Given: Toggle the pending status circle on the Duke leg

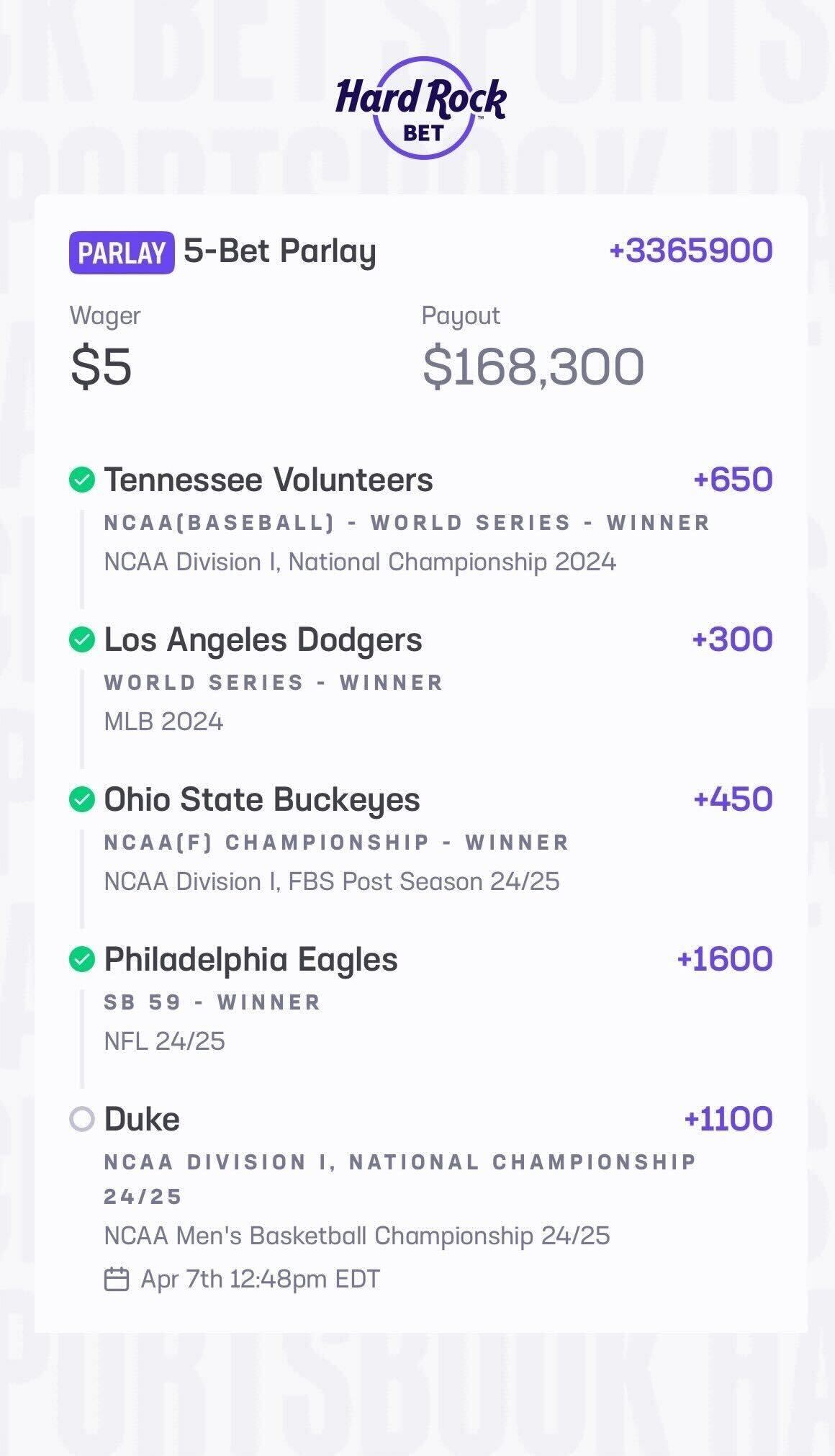Looking at the screenshot, I should click(82, 1119).
